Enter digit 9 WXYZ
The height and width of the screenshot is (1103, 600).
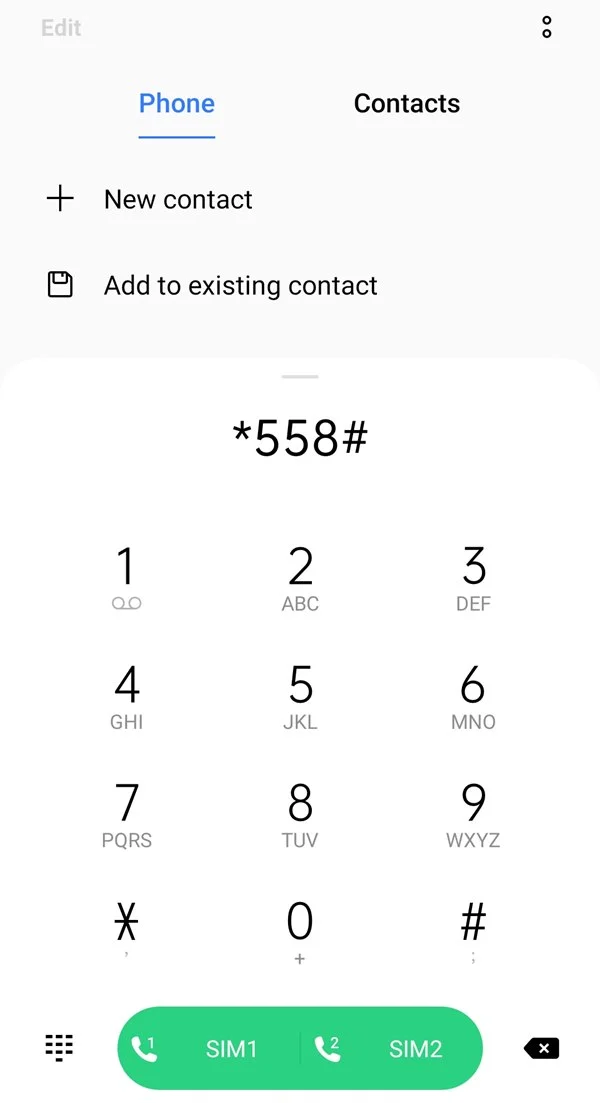(473, 815)
